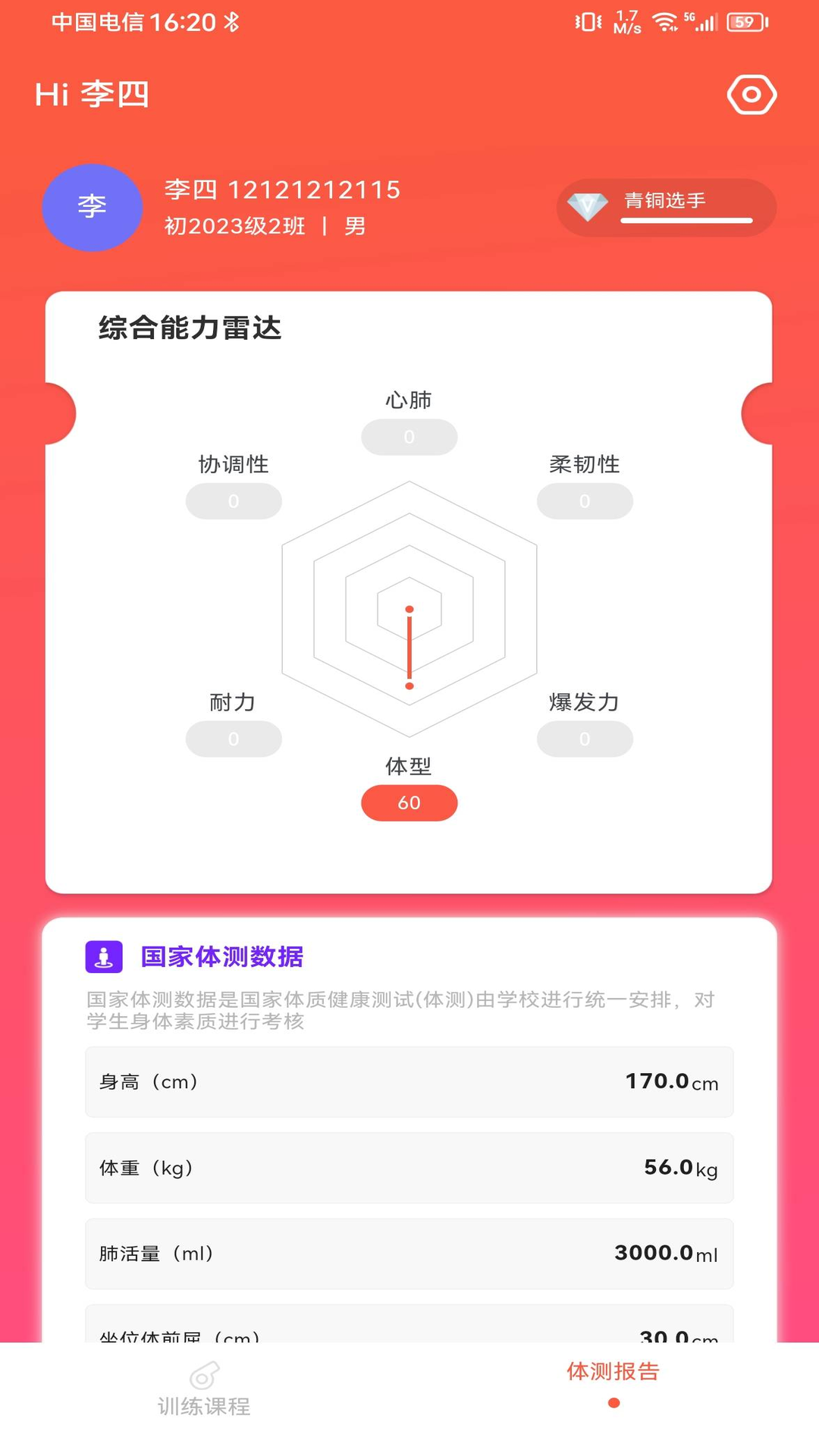819x1456 pixels.
Task: Tap the purple national fitness test icon
Action: (104, 956)
